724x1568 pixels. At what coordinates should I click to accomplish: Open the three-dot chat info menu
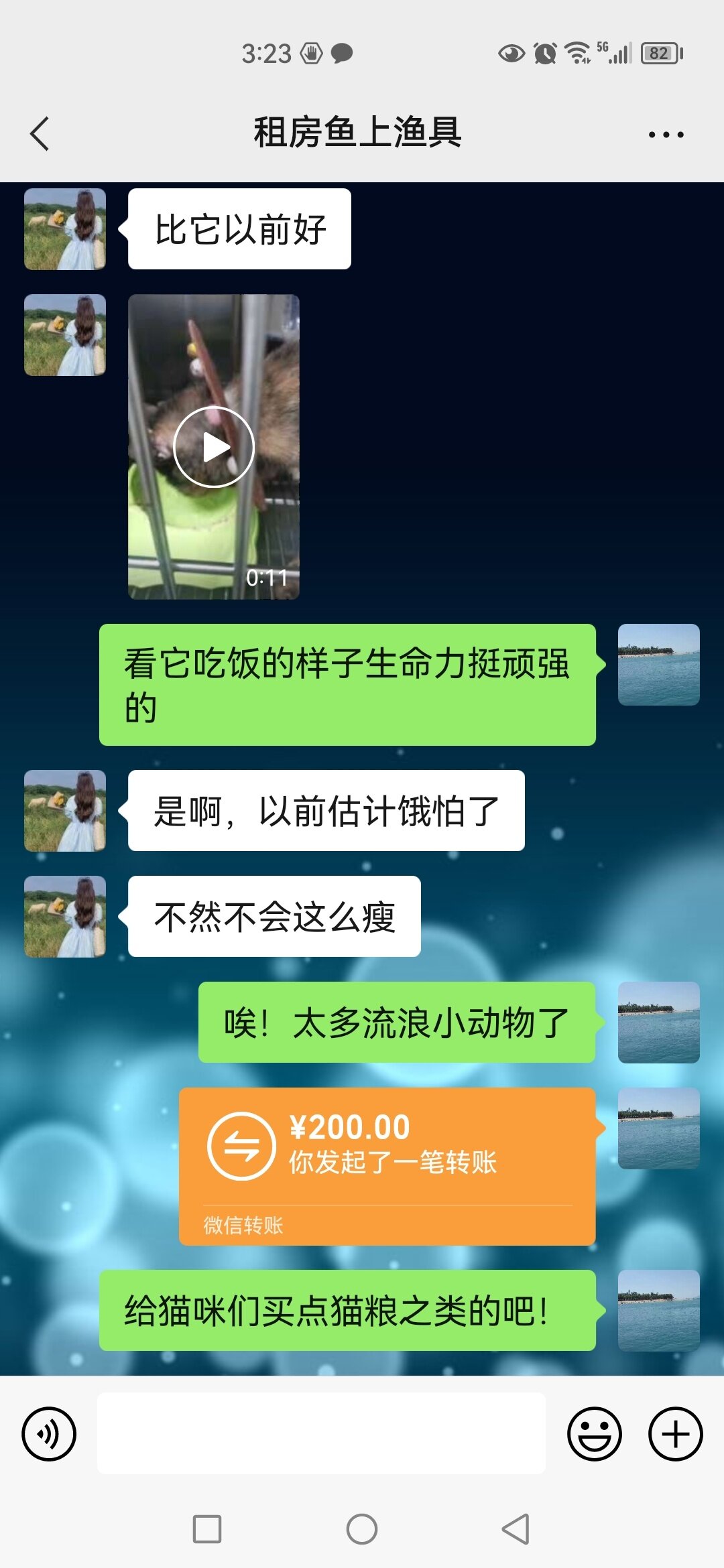click(666, 134)
